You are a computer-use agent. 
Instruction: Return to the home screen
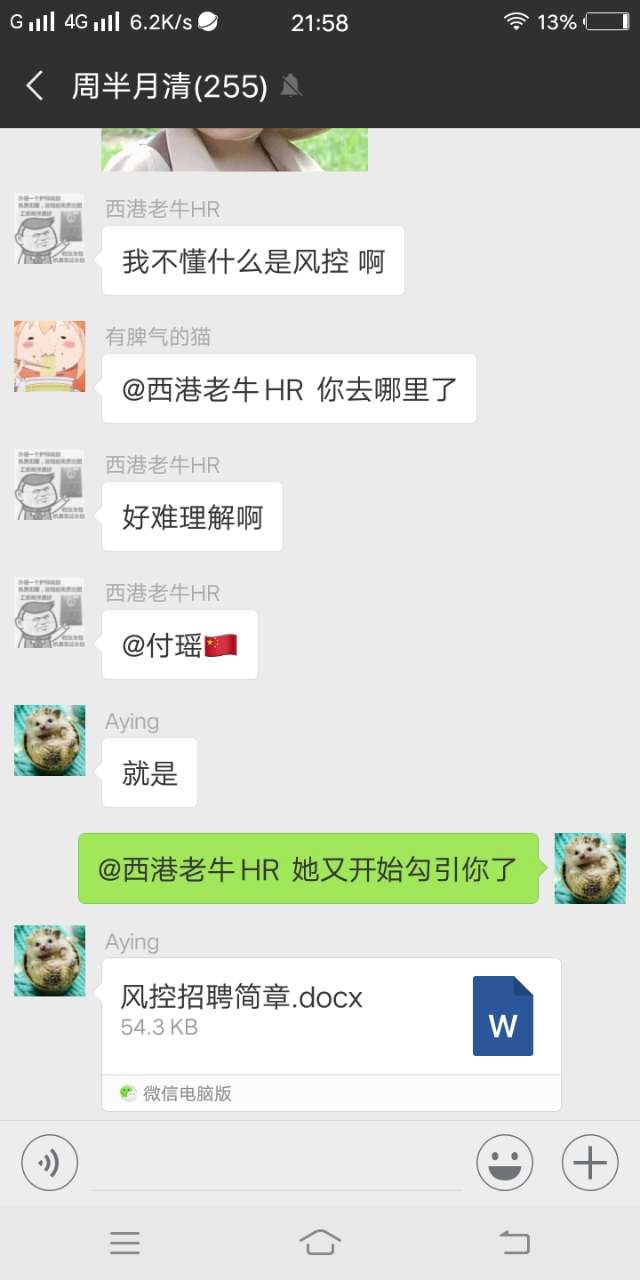pos(320,1242)
